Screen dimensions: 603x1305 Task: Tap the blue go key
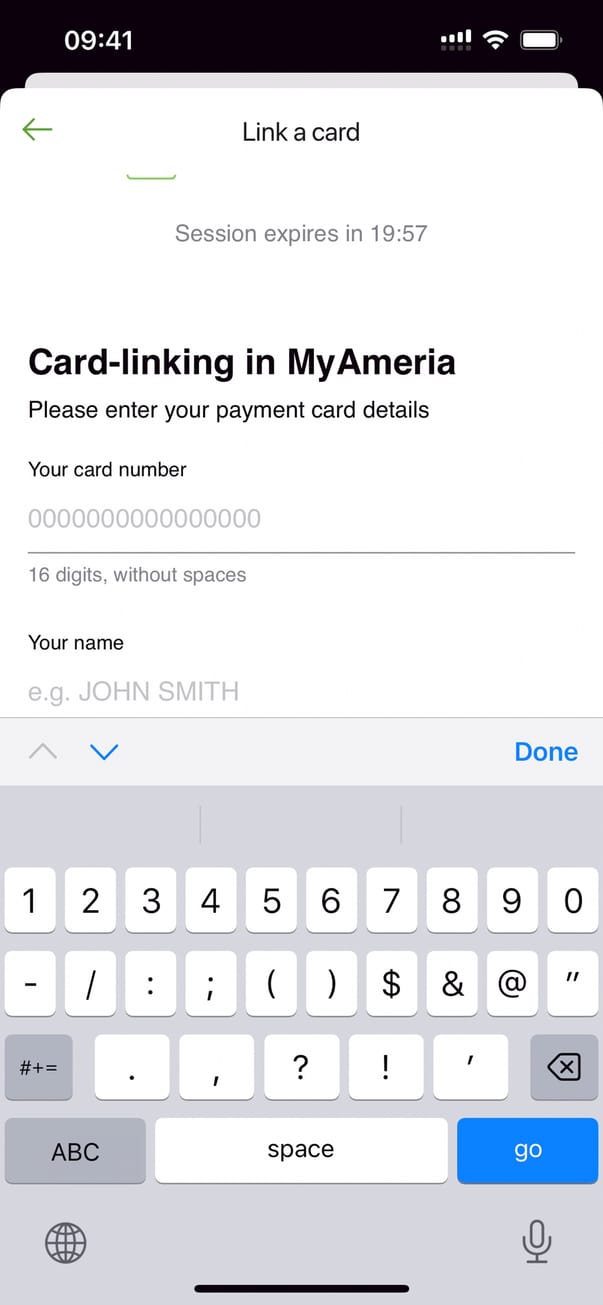[x=527, y=1150]
